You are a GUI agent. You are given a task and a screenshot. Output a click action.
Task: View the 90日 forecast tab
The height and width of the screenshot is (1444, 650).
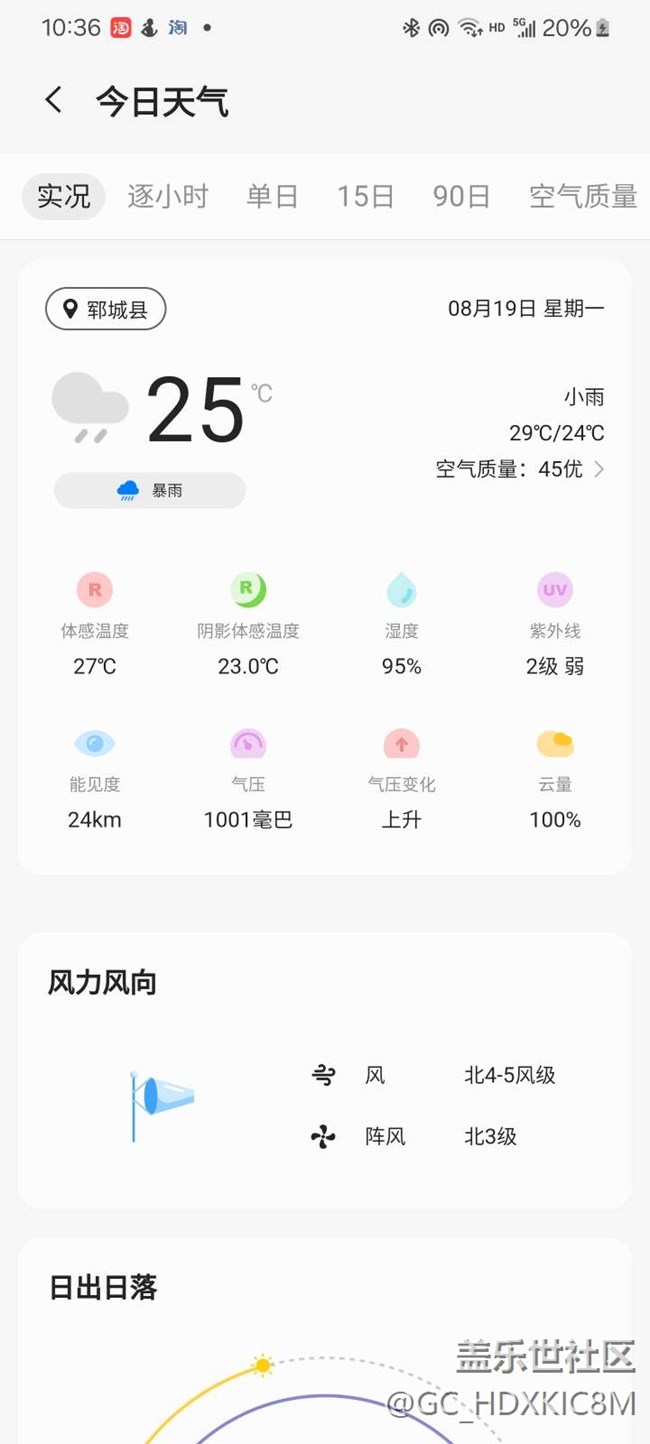tap(461, 196)
